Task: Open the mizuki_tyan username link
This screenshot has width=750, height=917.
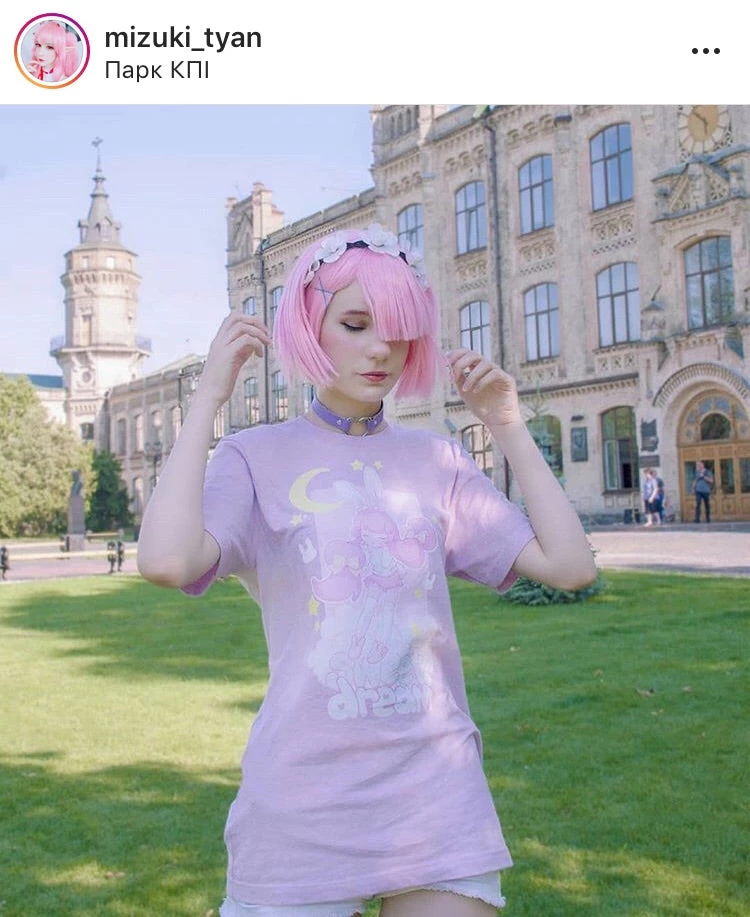Action: (x=183, y=38)
